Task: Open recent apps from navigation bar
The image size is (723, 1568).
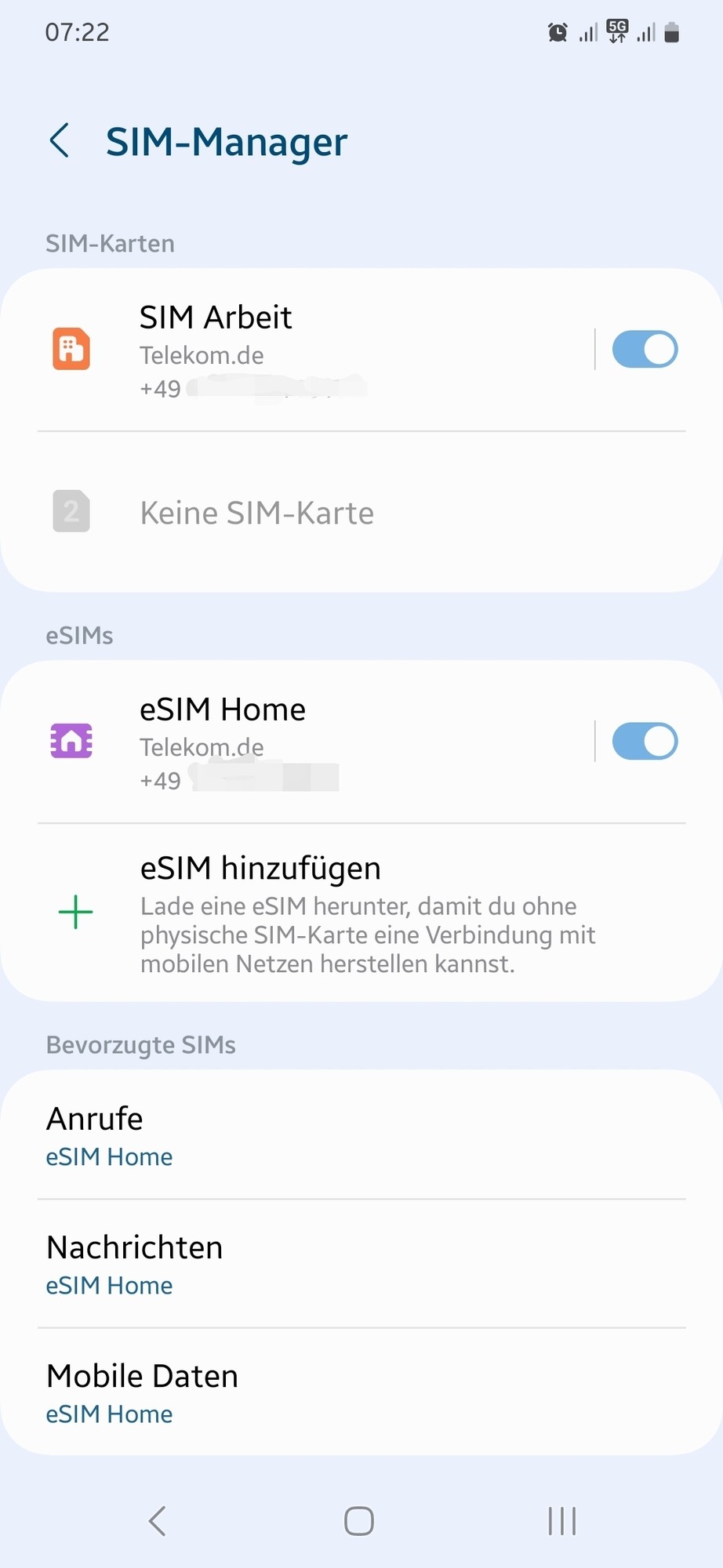Action: point(561,1521)
